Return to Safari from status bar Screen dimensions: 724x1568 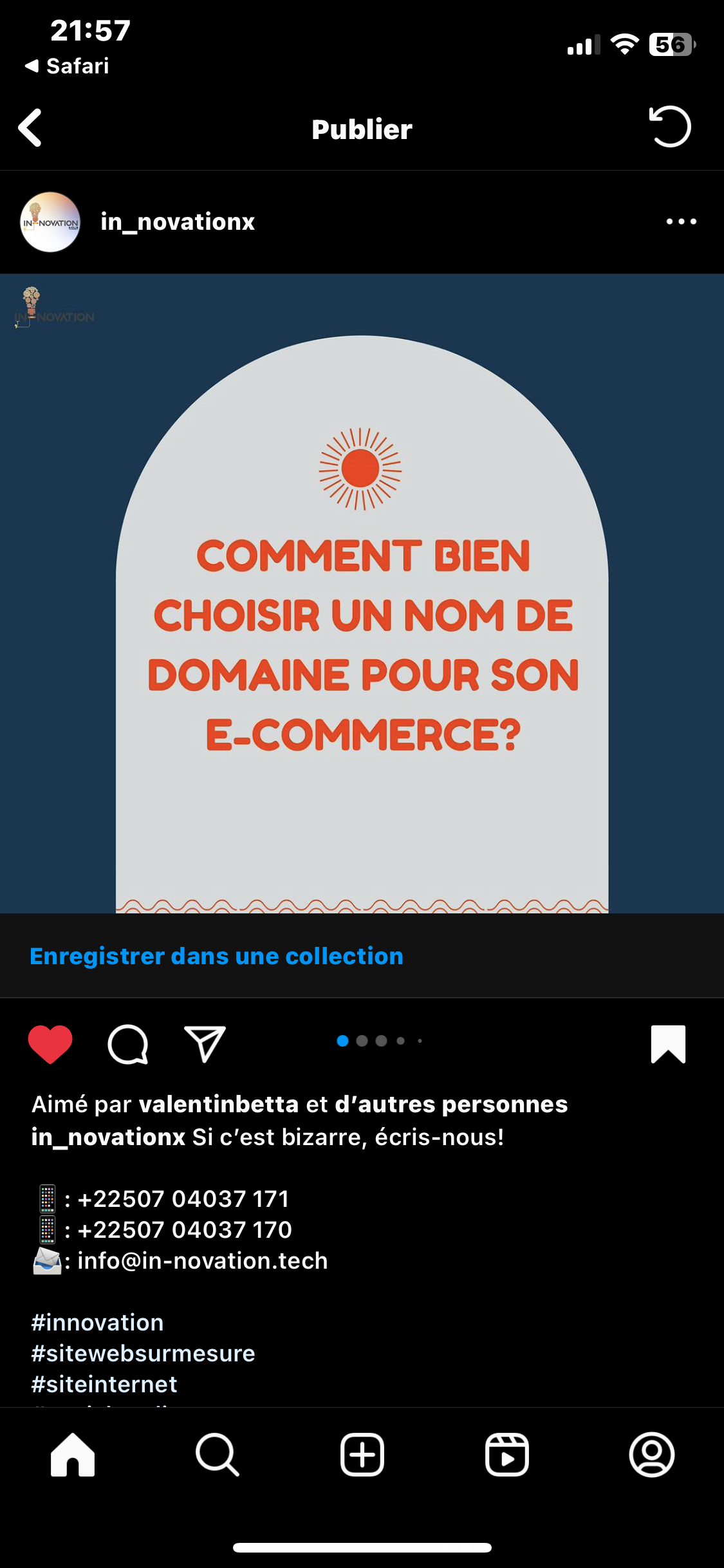pos(67,66)
